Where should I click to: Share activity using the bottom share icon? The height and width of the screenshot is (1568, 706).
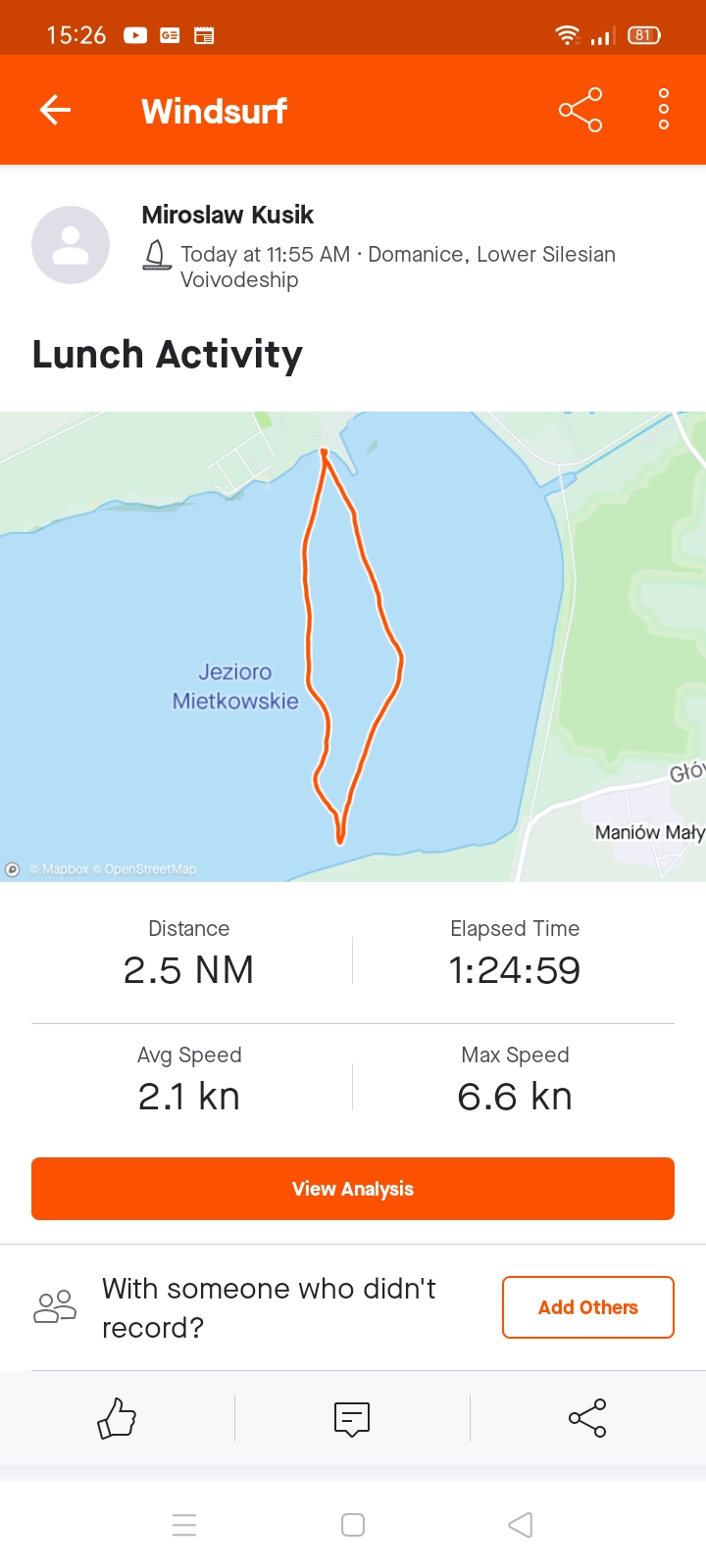pos(587,1418)
